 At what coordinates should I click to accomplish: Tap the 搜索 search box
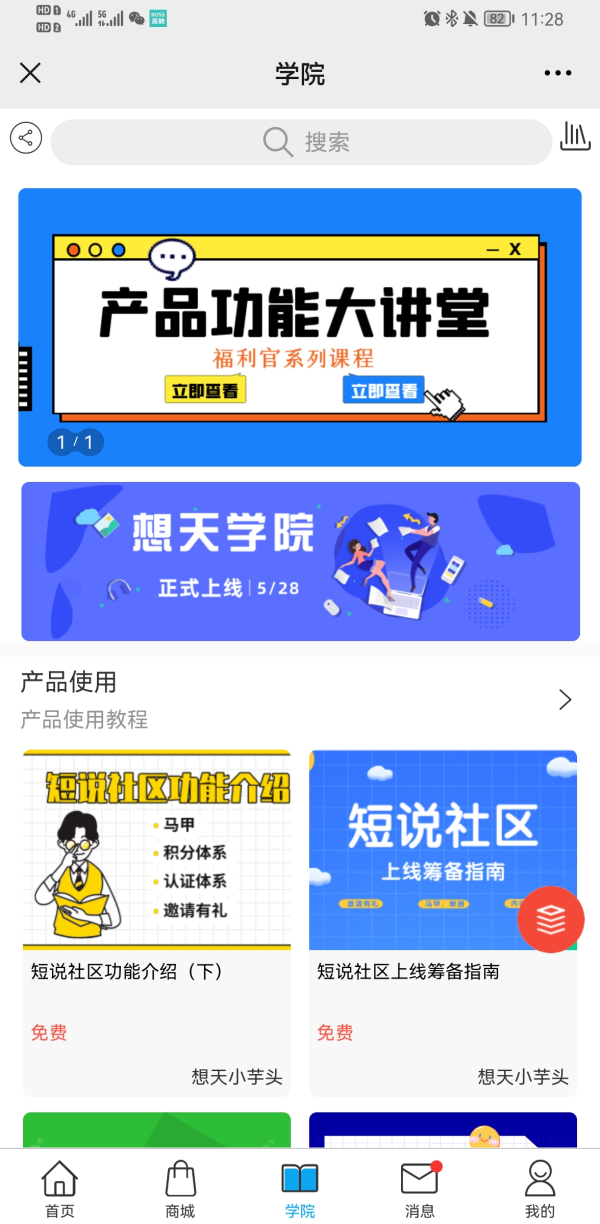pos(301,142)
